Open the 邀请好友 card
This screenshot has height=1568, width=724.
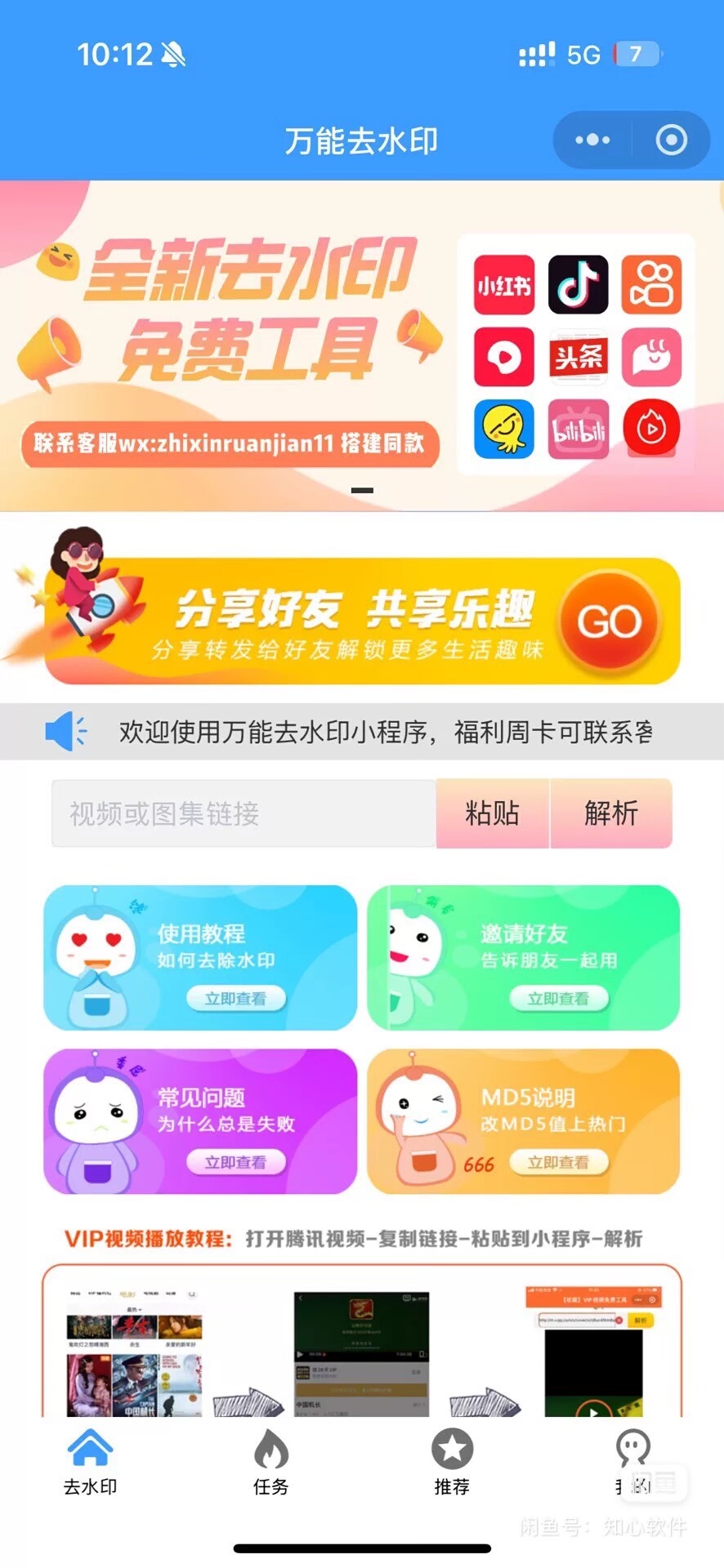click(523, 958)
